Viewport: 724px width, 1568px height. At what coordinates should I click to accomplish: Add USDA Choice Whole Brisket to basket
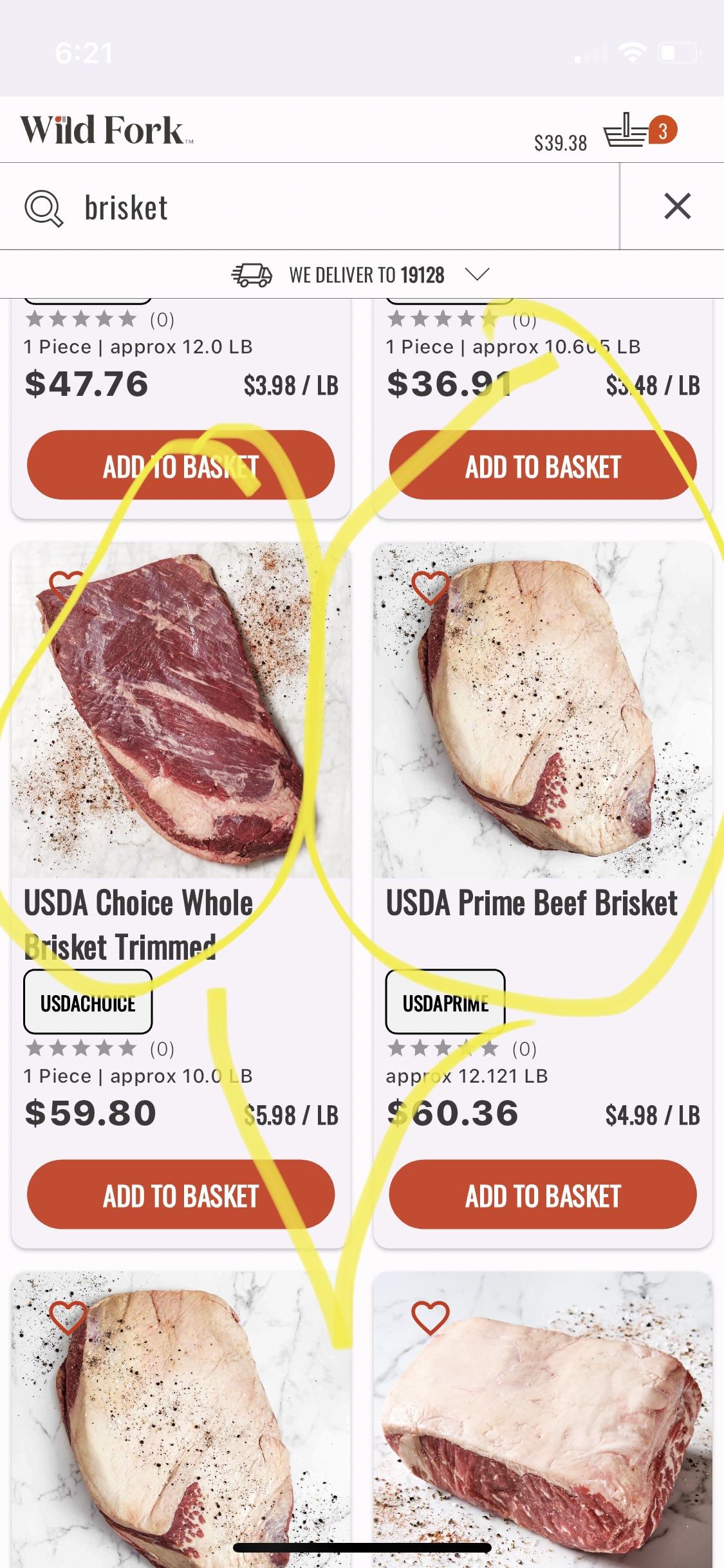coord(181,1195)
